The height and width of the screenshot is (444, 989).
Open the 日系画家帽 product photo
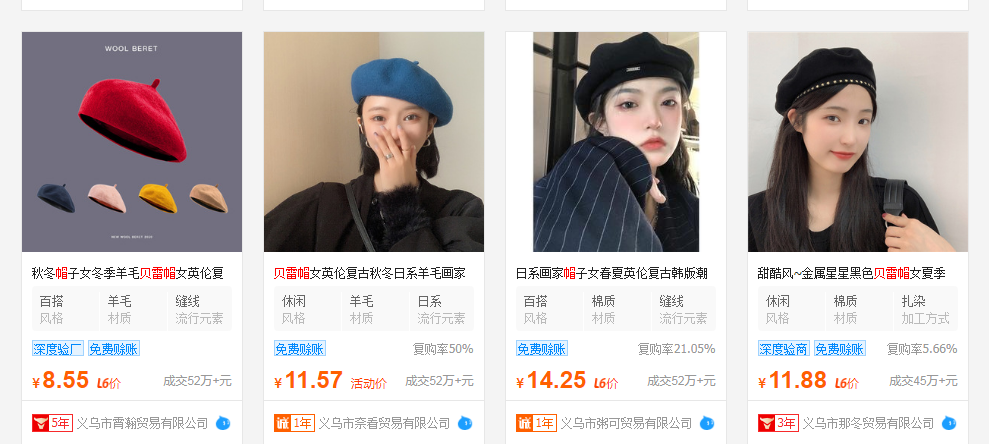point(616,142)
